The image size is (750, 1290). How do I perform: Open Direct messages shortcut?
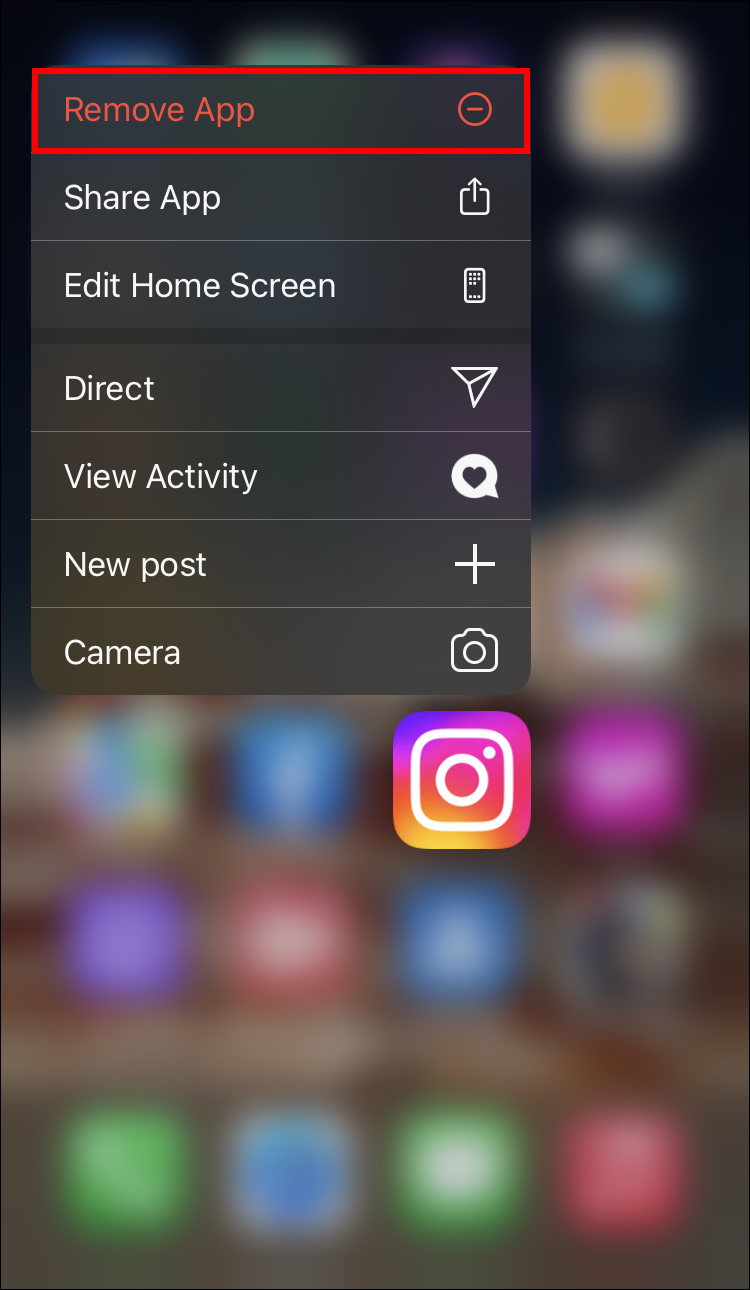[280, 388]
